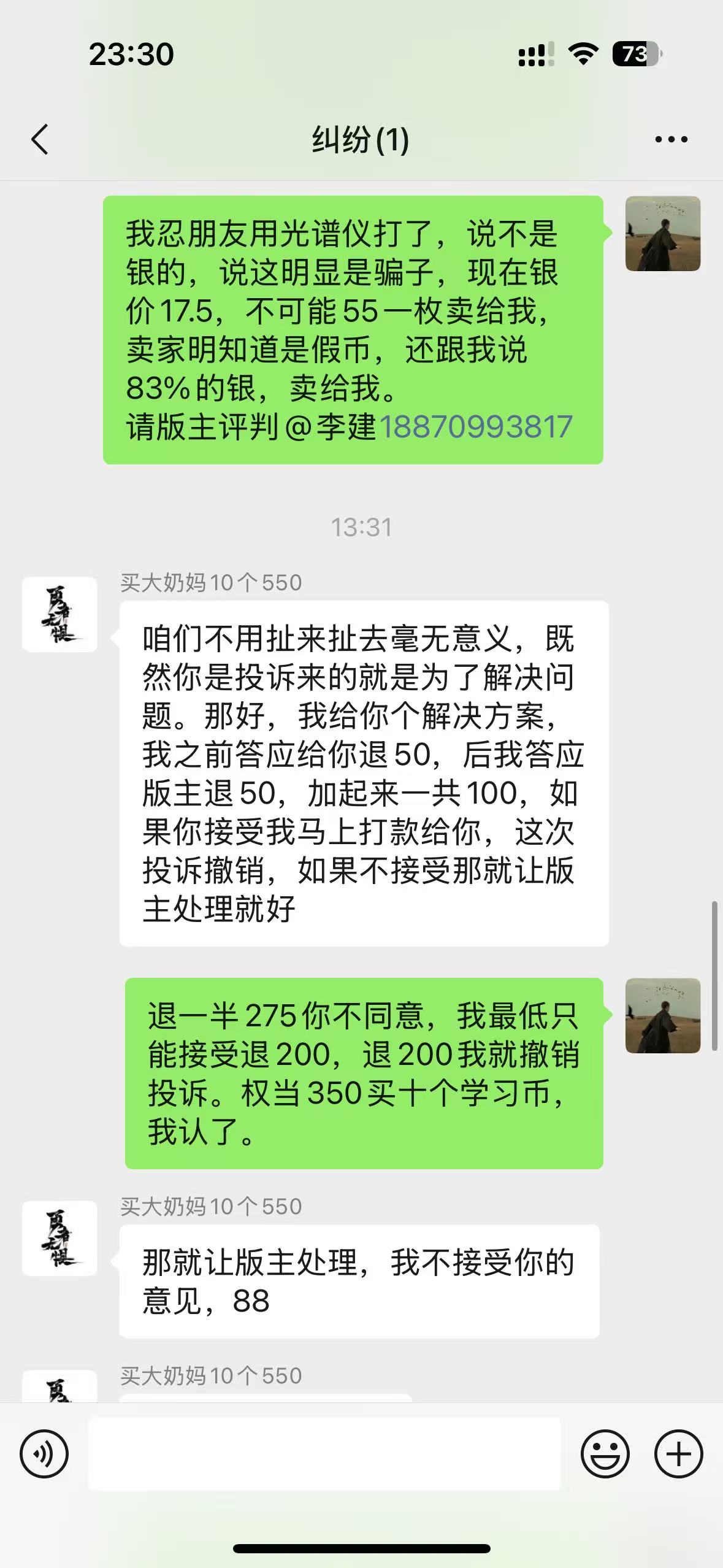Image resolution: width=723 pixels, height=1568 pixels.
Task: View my avatar next to 光谱仪 message
Action: 662,234
